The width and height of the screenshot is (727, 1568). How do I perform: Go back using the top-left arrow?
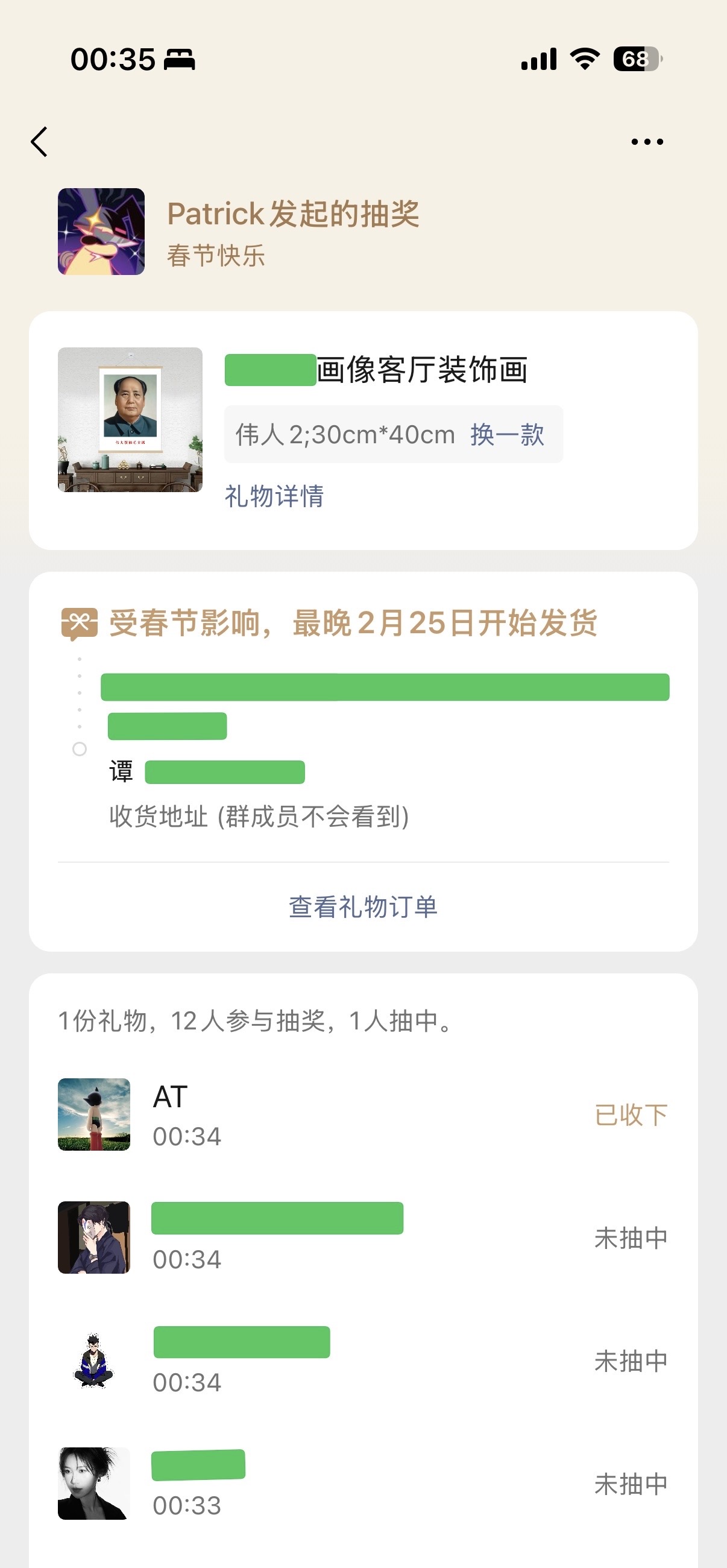[40, 142]
